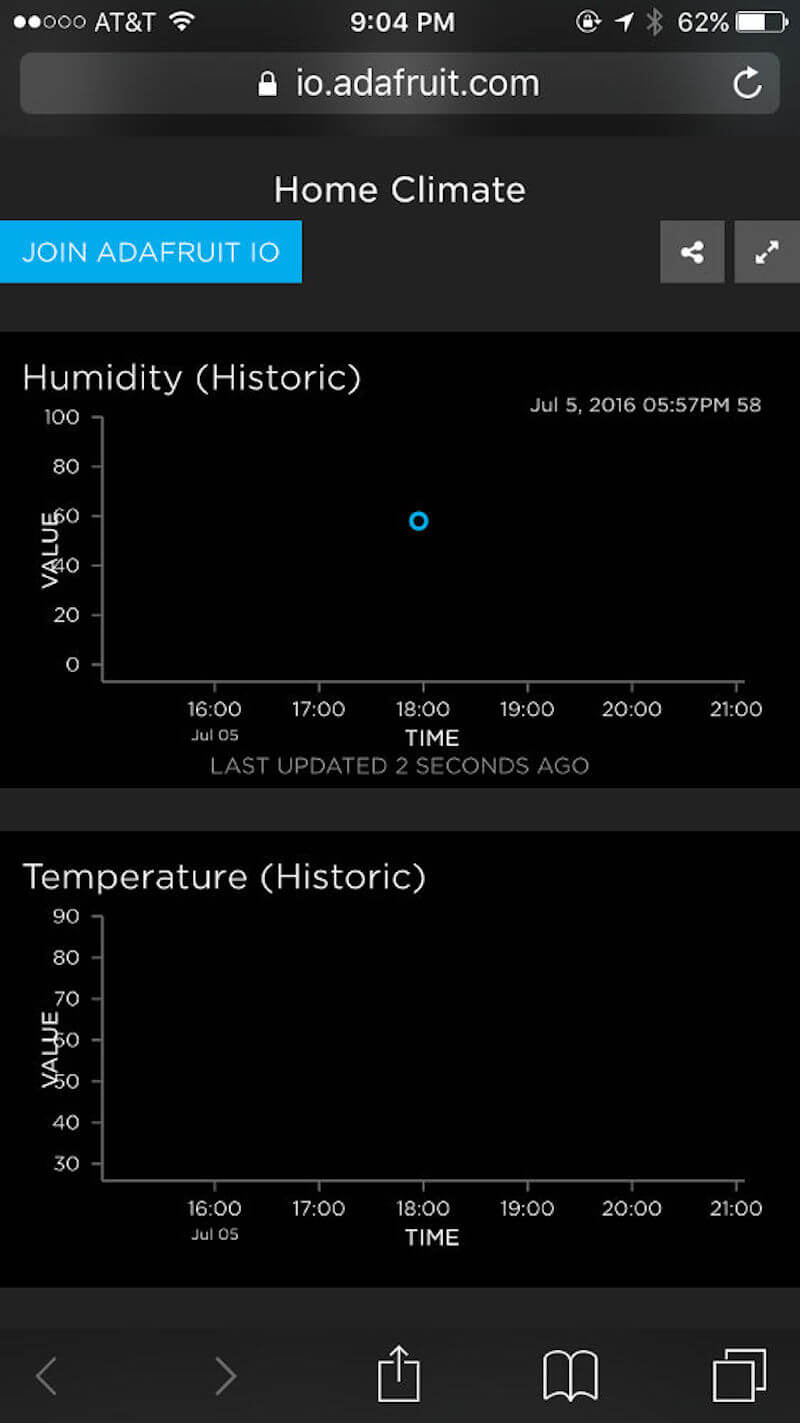This screenshot has width=800, height=1423.
Task: Select the humidity data point on chart
Action: pyautogui.click(x=419, y=521)
